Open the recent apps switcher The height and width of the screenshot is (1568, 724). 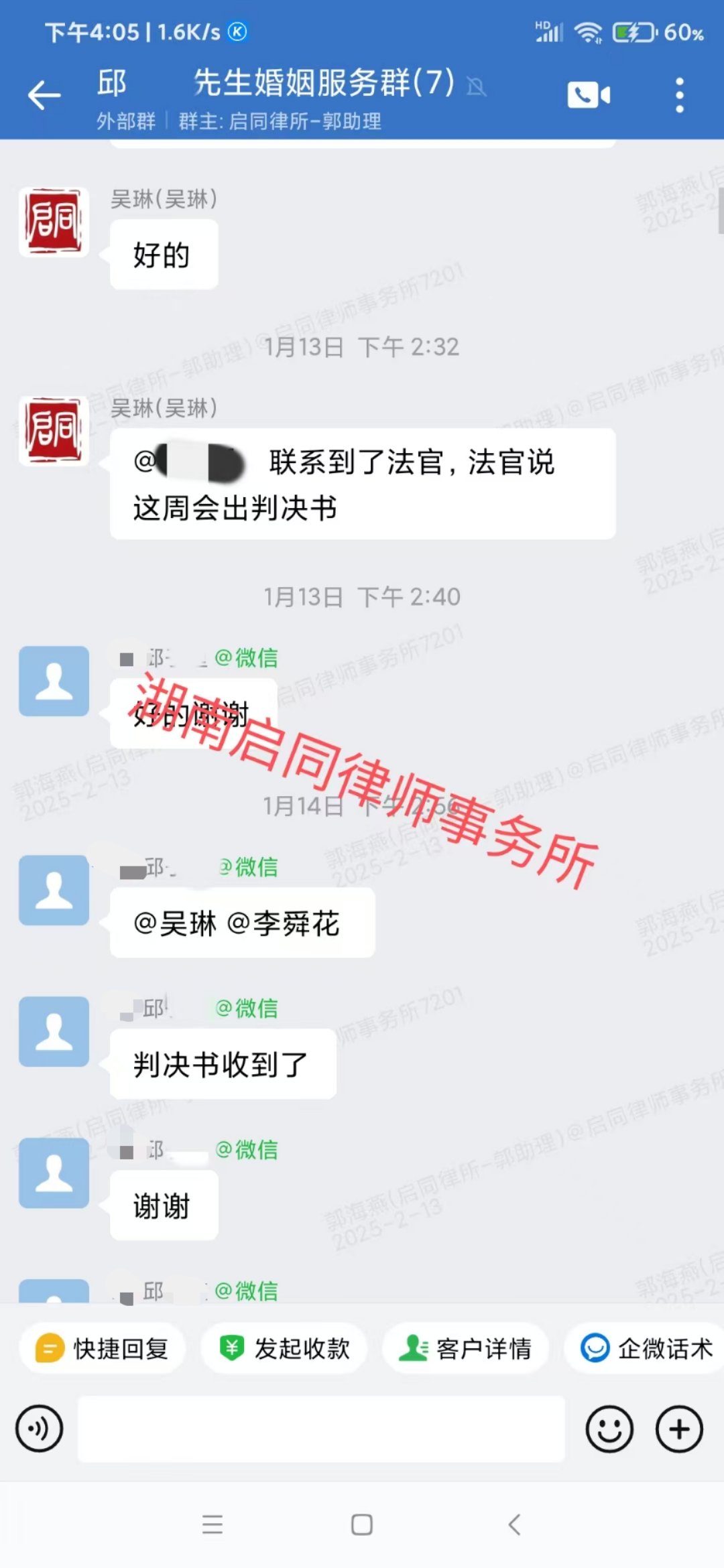click(213, 1524)
